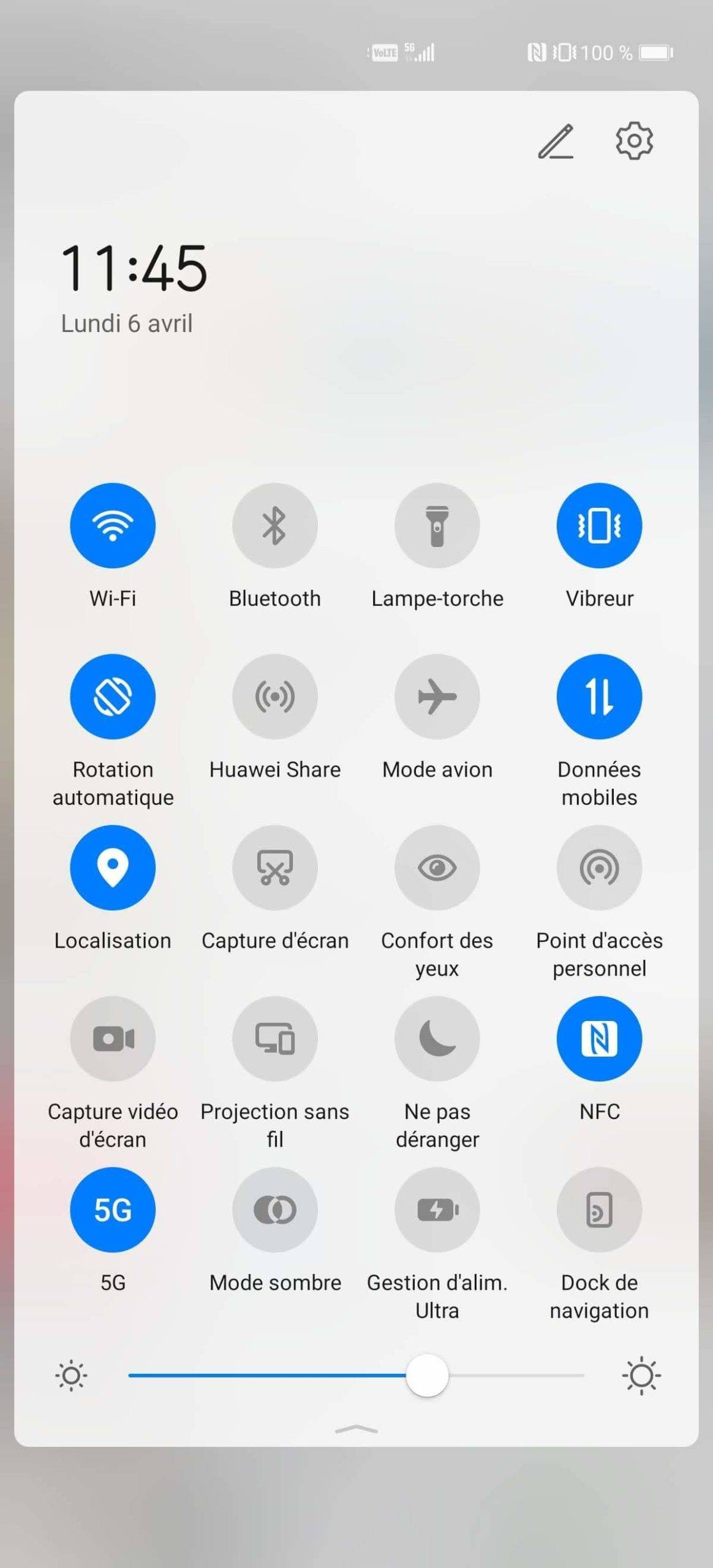Start Capture vidéo d'écran
Image resolution: width=713 pixels, height=1568 pixels.
(x=113, y=1038)
